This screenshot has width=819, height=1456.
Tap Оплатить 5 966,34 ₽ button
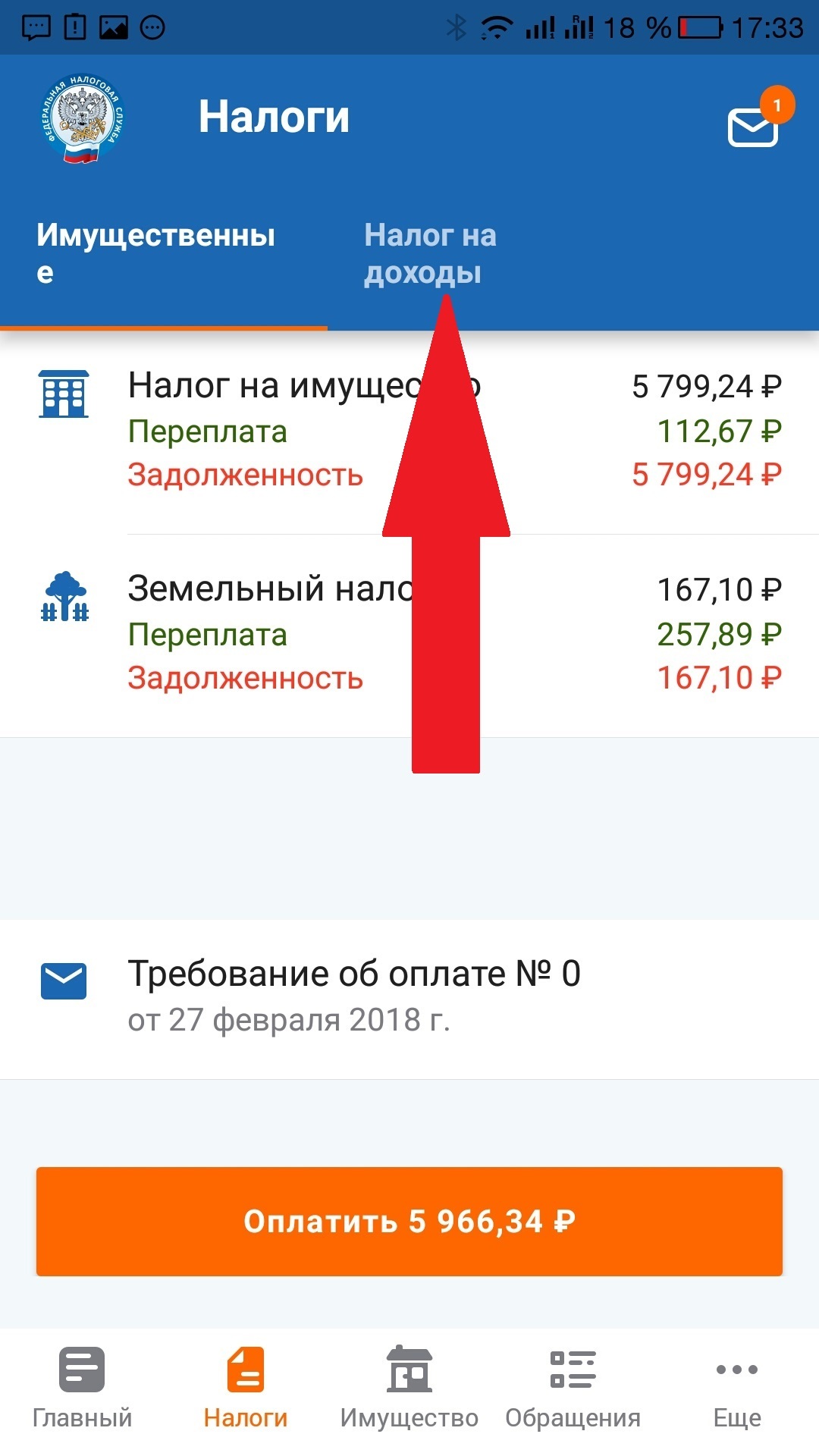409,1222
